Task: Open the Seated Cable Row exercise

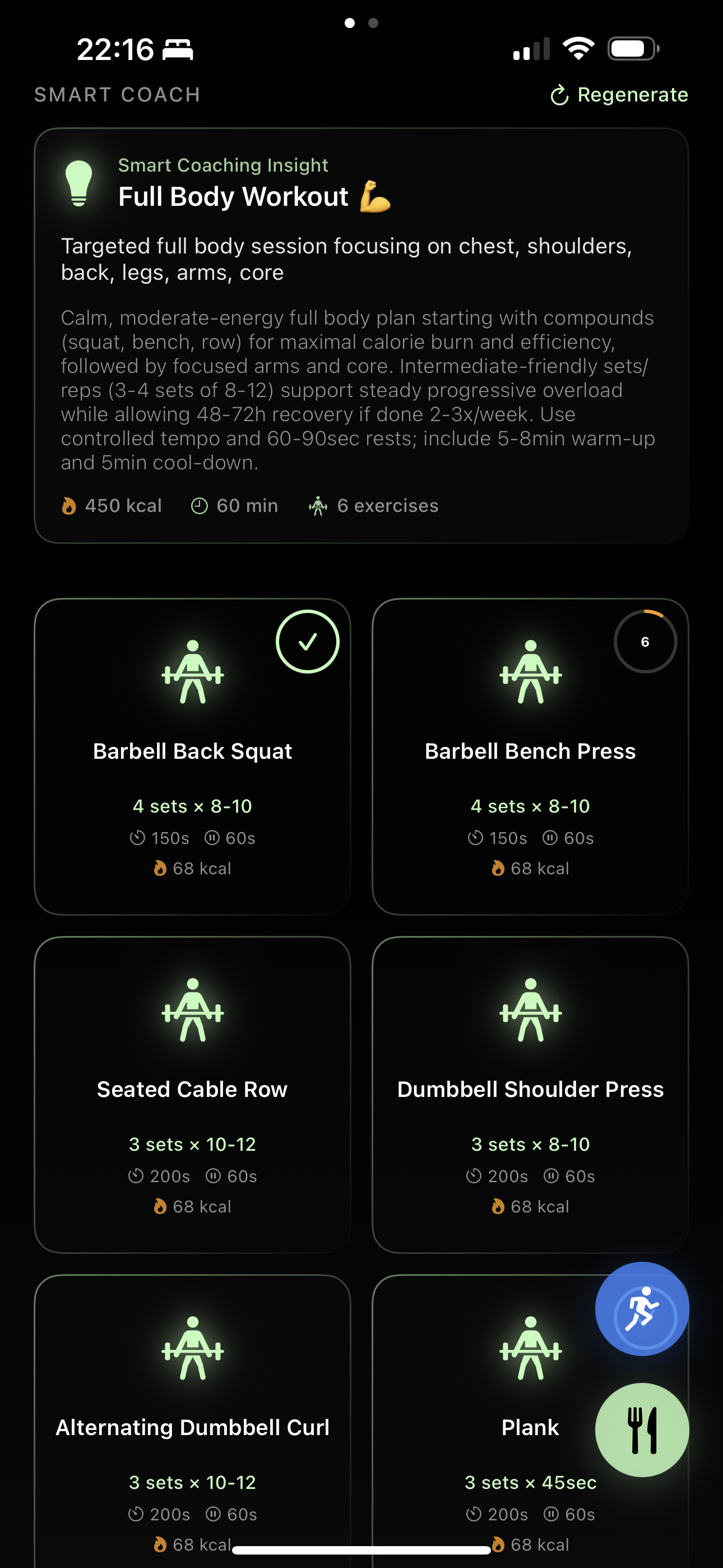Action: tap(192, 1094)
